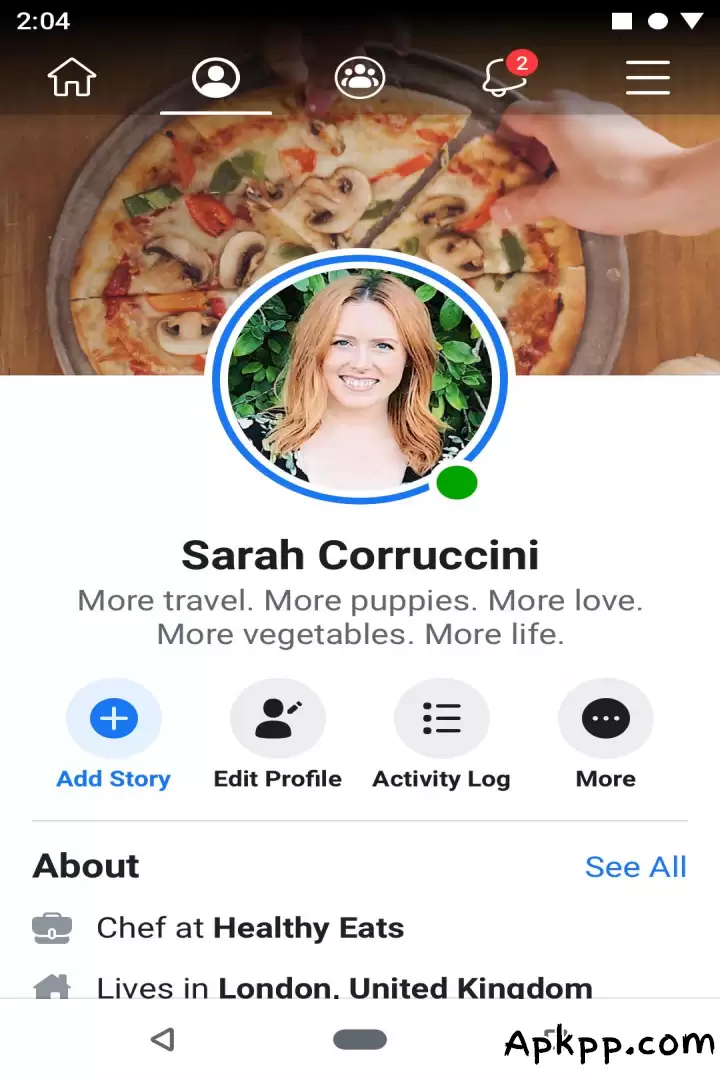Tap the Add Story plus icon
Image resolution: width=720 pixels, height=1080 pixels.
pyautogui.click(x=113, y=718)
